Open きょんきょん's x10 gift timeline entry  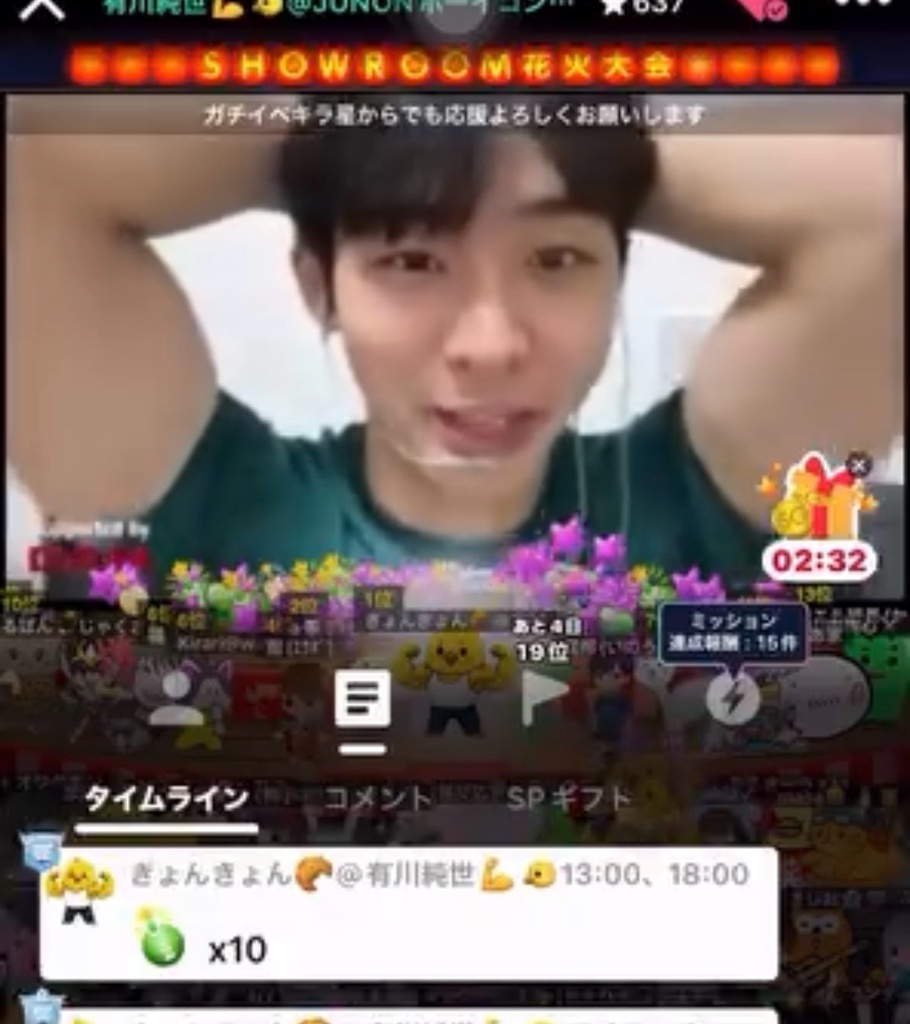click(x=408, y=913)
